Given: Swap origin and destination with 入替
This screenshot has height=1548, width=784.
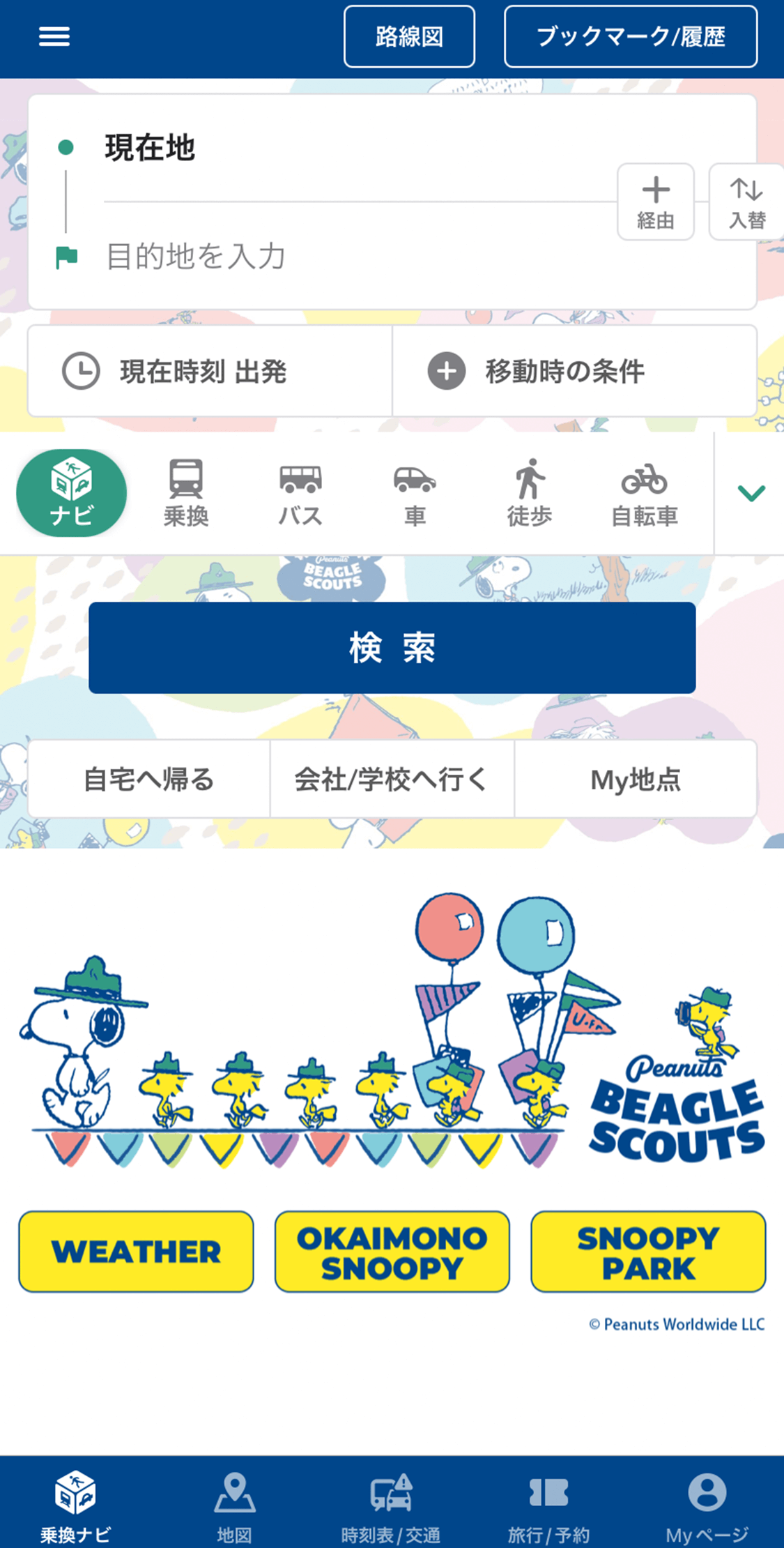Looking at the screenshot, I should (x=746, y=202).
